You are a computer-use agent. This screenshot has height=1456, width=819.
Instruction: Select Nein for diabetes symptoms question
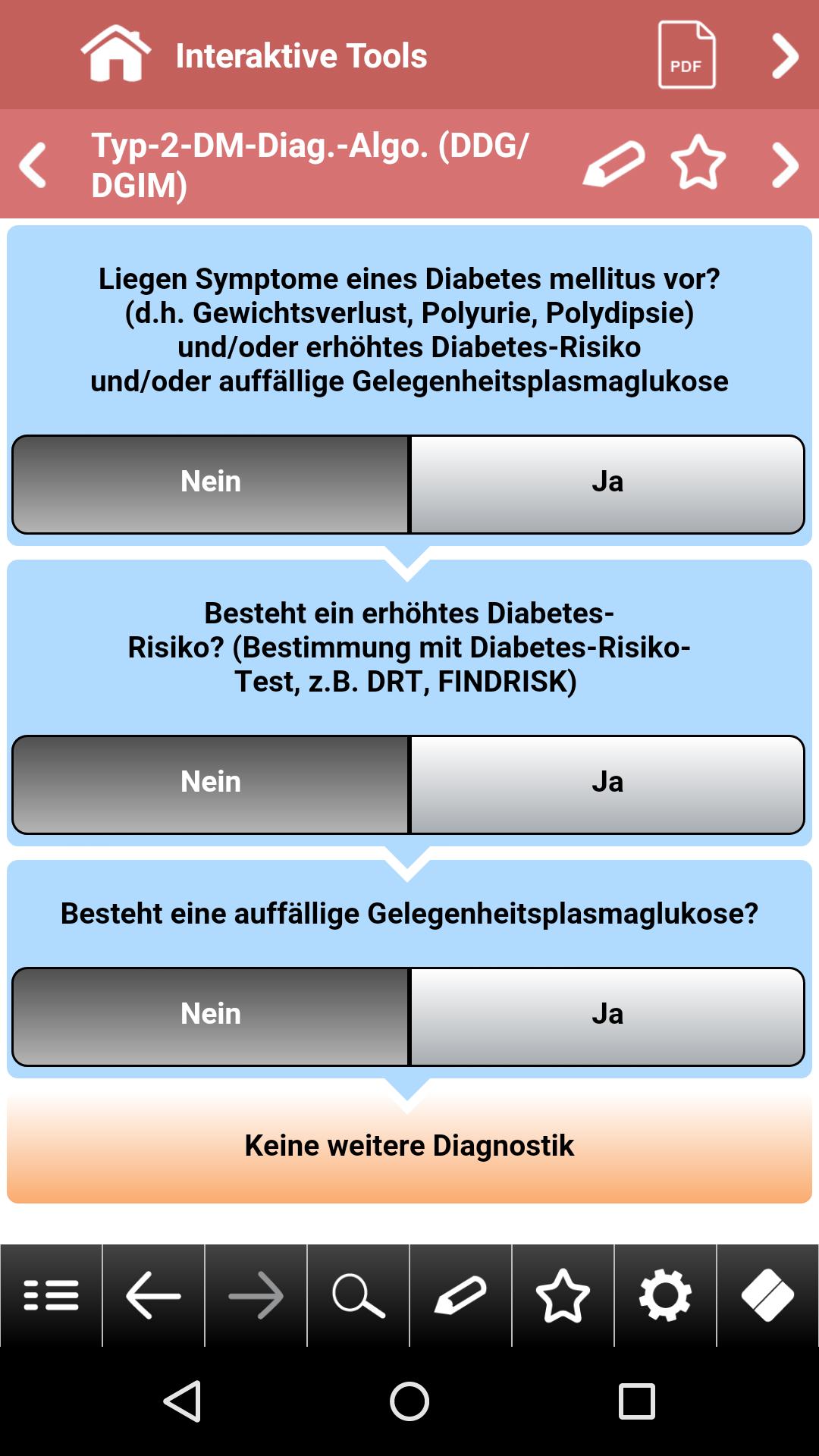pos(210,480)
